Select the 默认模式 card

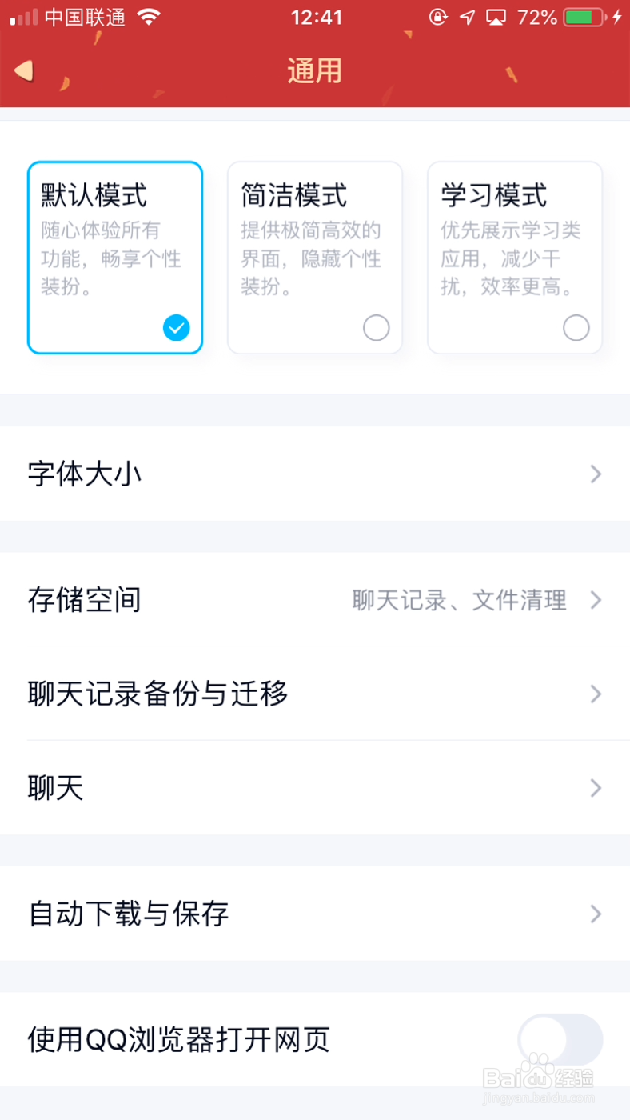coord(115,257)
